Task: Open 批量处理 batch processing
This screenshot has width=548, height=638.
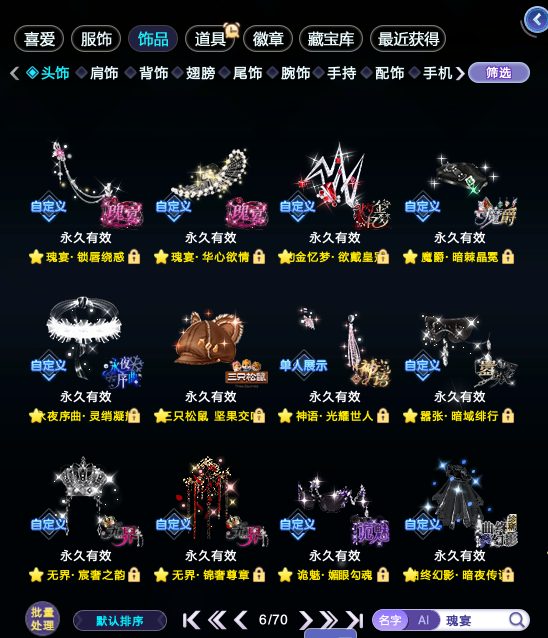Action: click(x=42, y=619)
